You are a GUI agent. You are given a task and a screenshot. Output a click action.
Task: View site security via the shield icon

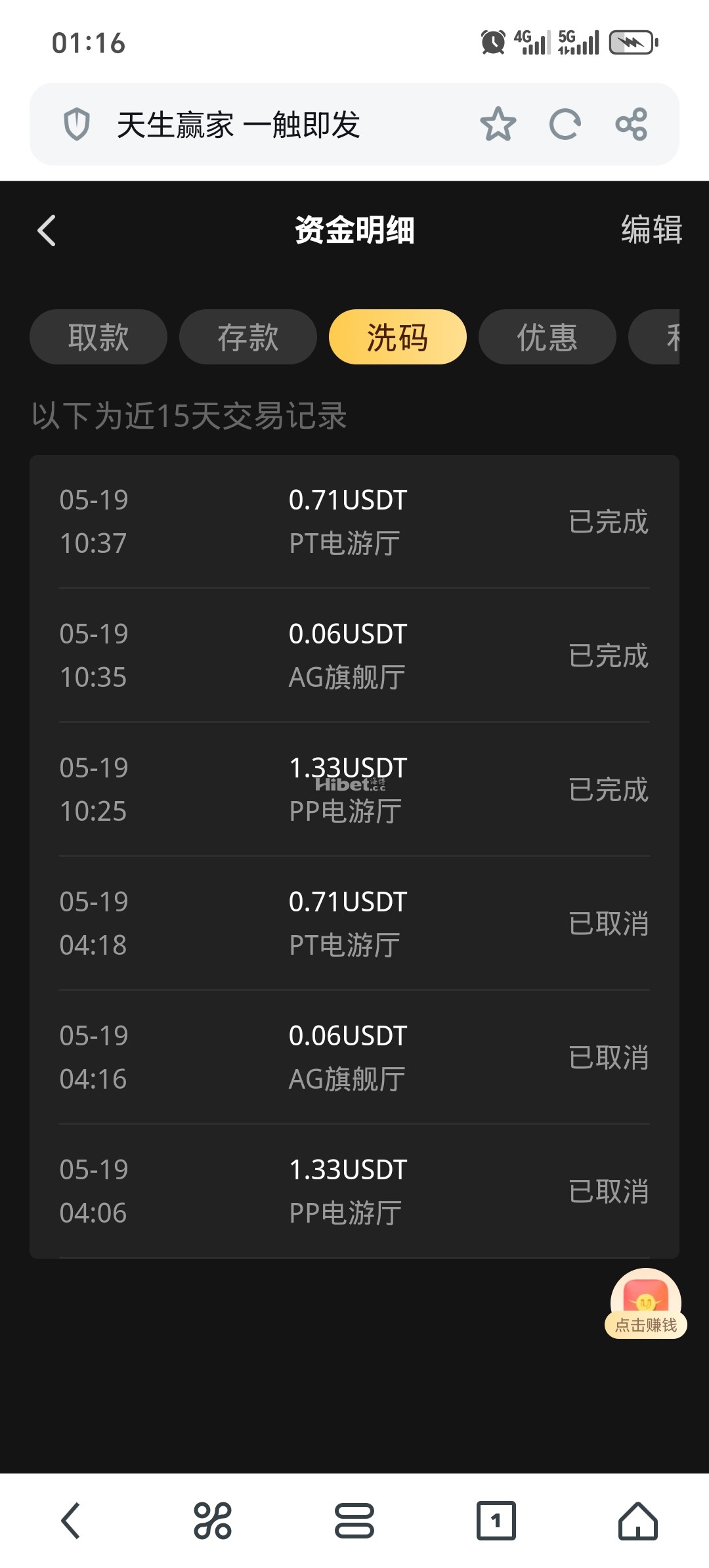tap(77, 124)
